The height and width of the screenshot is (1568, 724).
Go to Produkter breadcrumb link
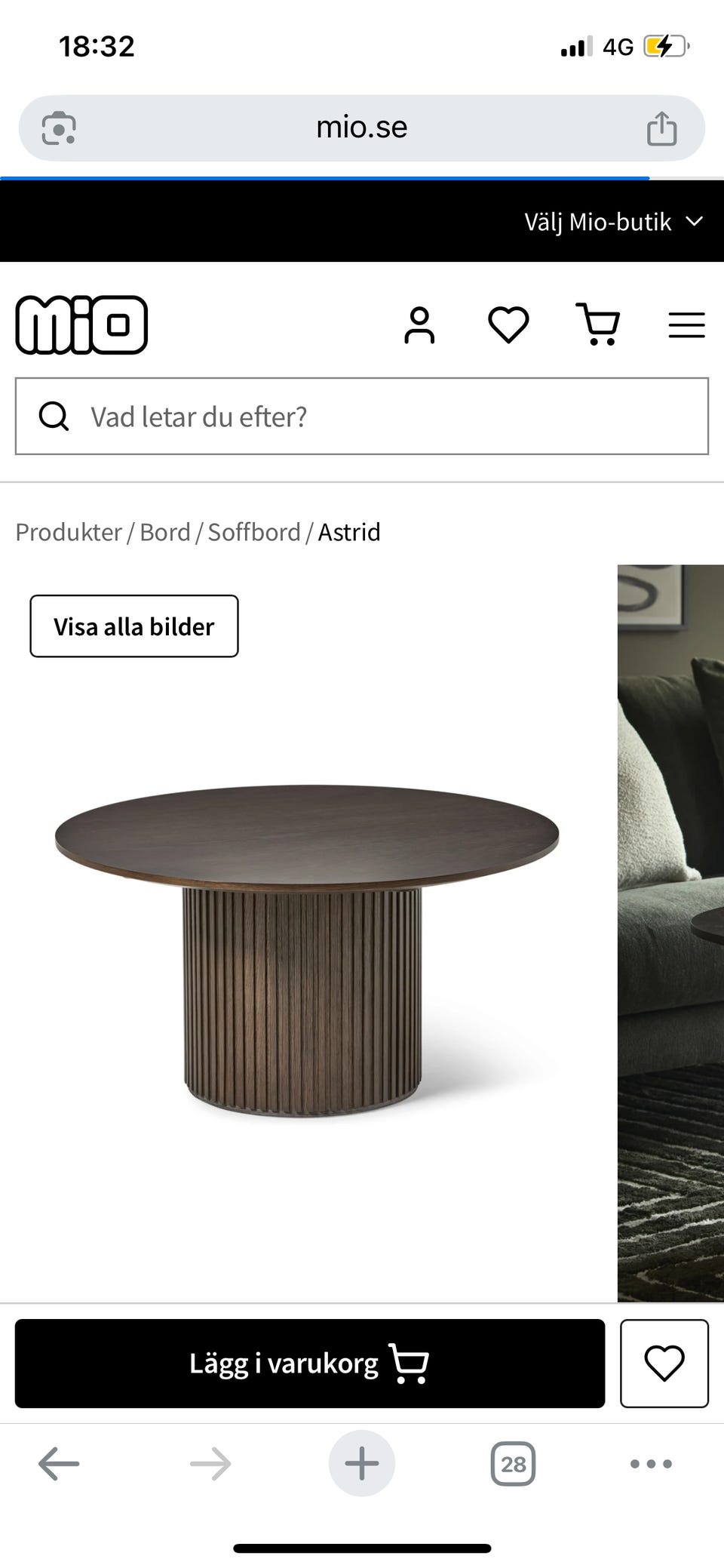coord(69,532)
